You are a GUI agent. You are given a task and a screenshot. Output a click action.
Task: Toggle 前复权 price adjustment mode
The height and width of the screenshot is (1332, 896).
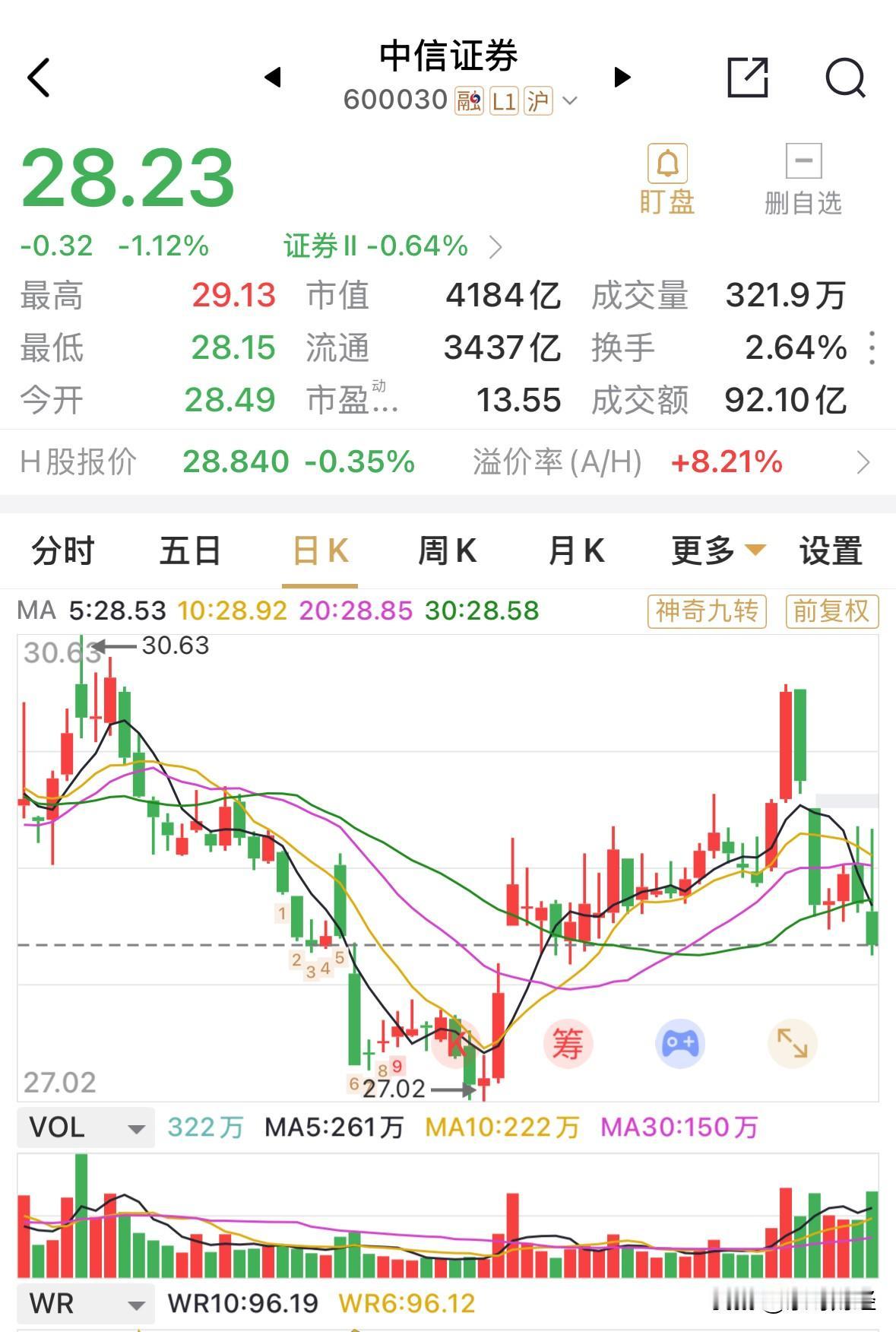point(831,610)
